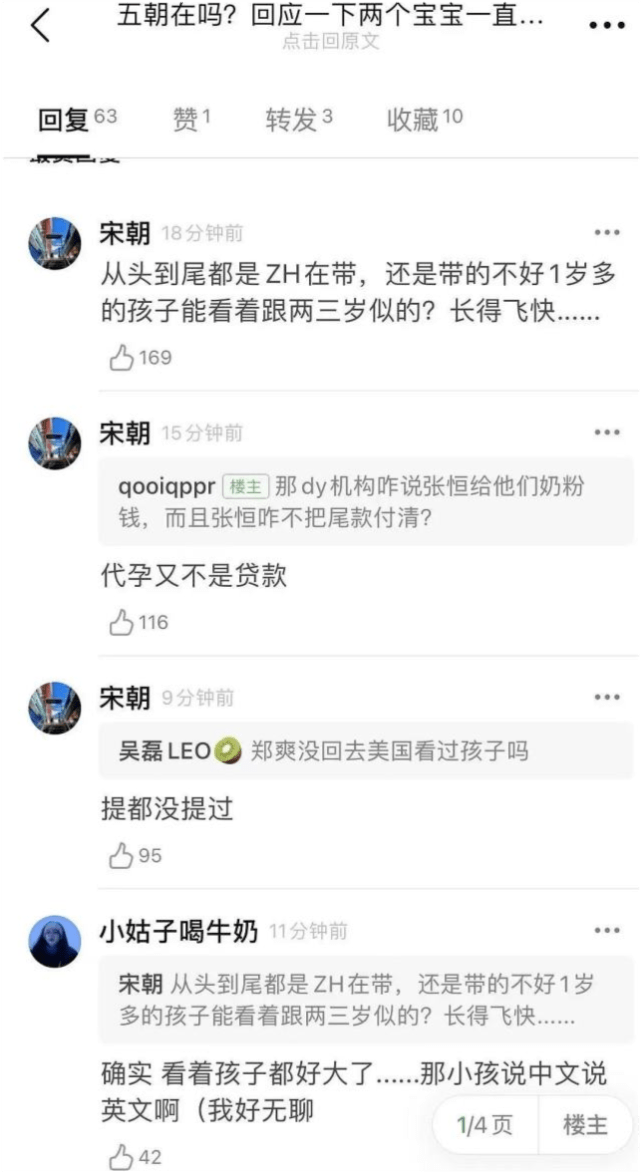Open more options on 宋朝's 15分钟前 reply
Viewport: 641px width, 1173px height.
(x=607, y=433)
